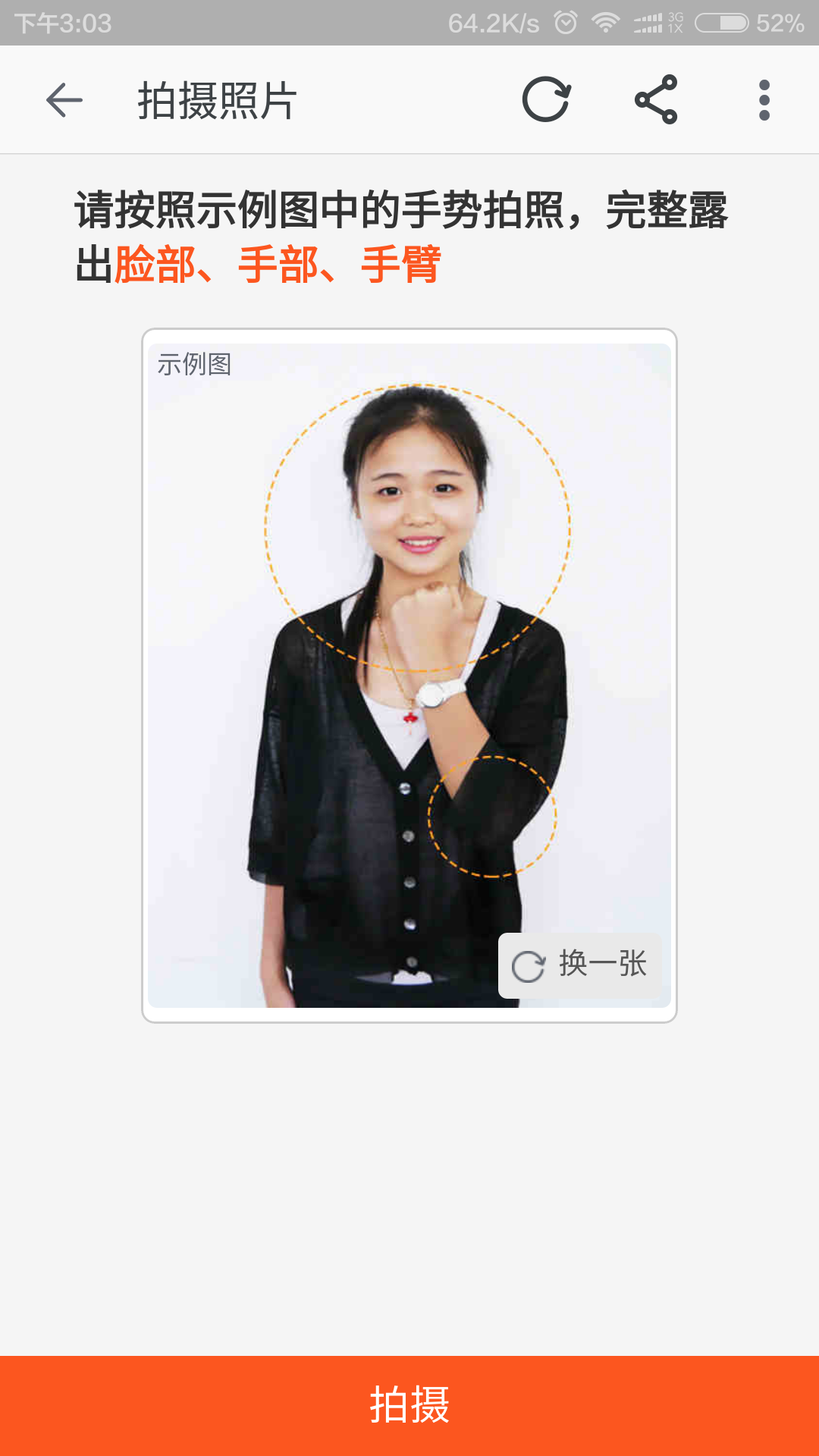Image resolution: width=819 pixels, height=1456 pixels.
Task: Go back from 拍摄照片 screen
Action: [64, 100]
